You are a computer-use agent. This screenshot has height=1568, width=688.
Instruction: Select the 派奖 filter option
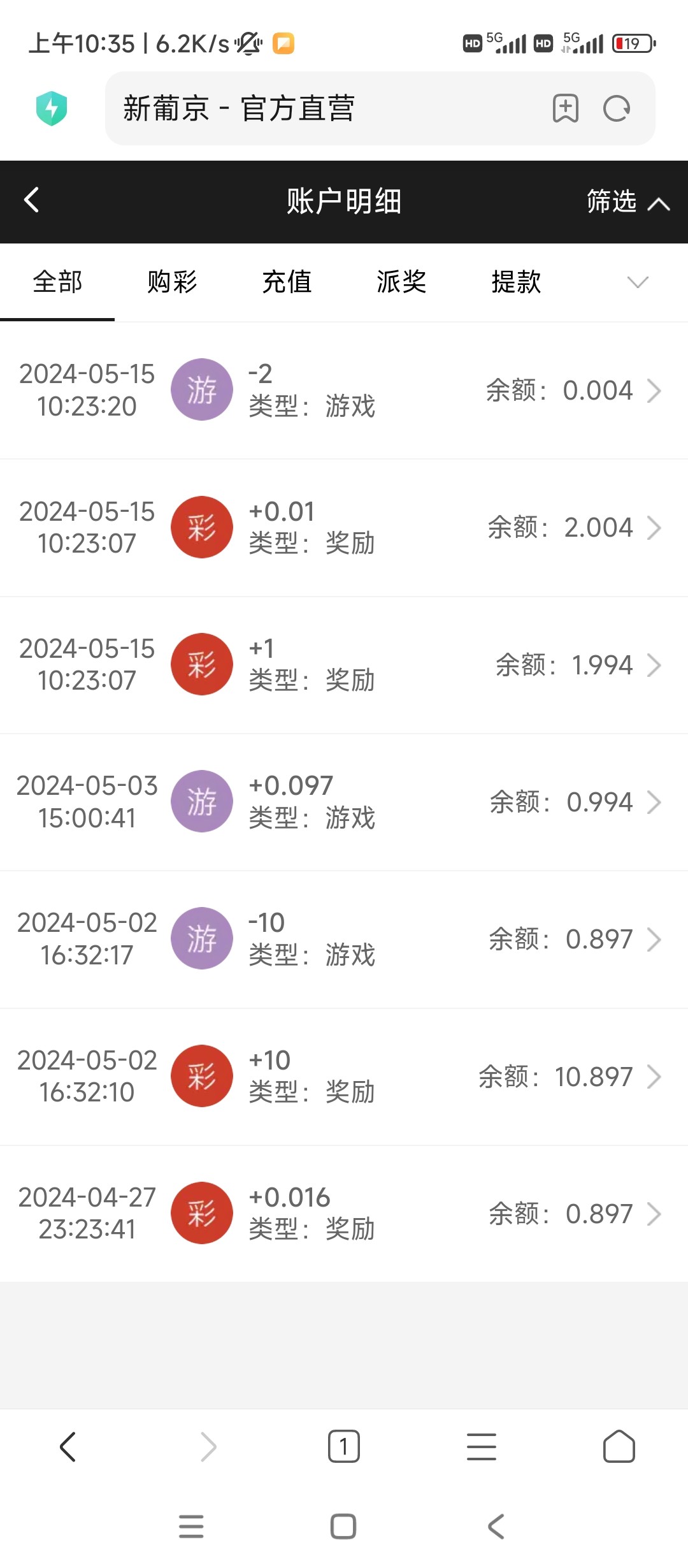pos(401,281)
